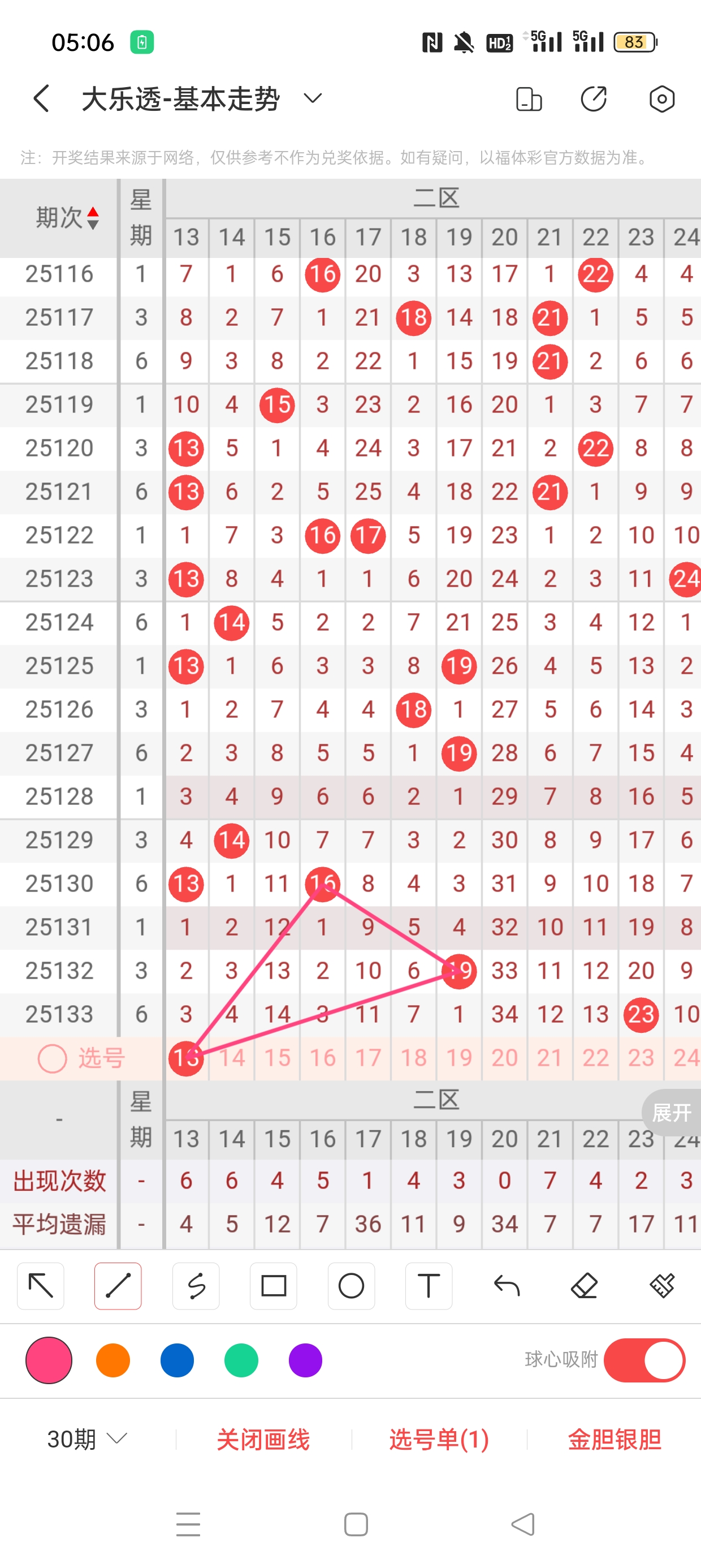Select the arrow drawing tool
The image size is (701, 1568).
41,1286
